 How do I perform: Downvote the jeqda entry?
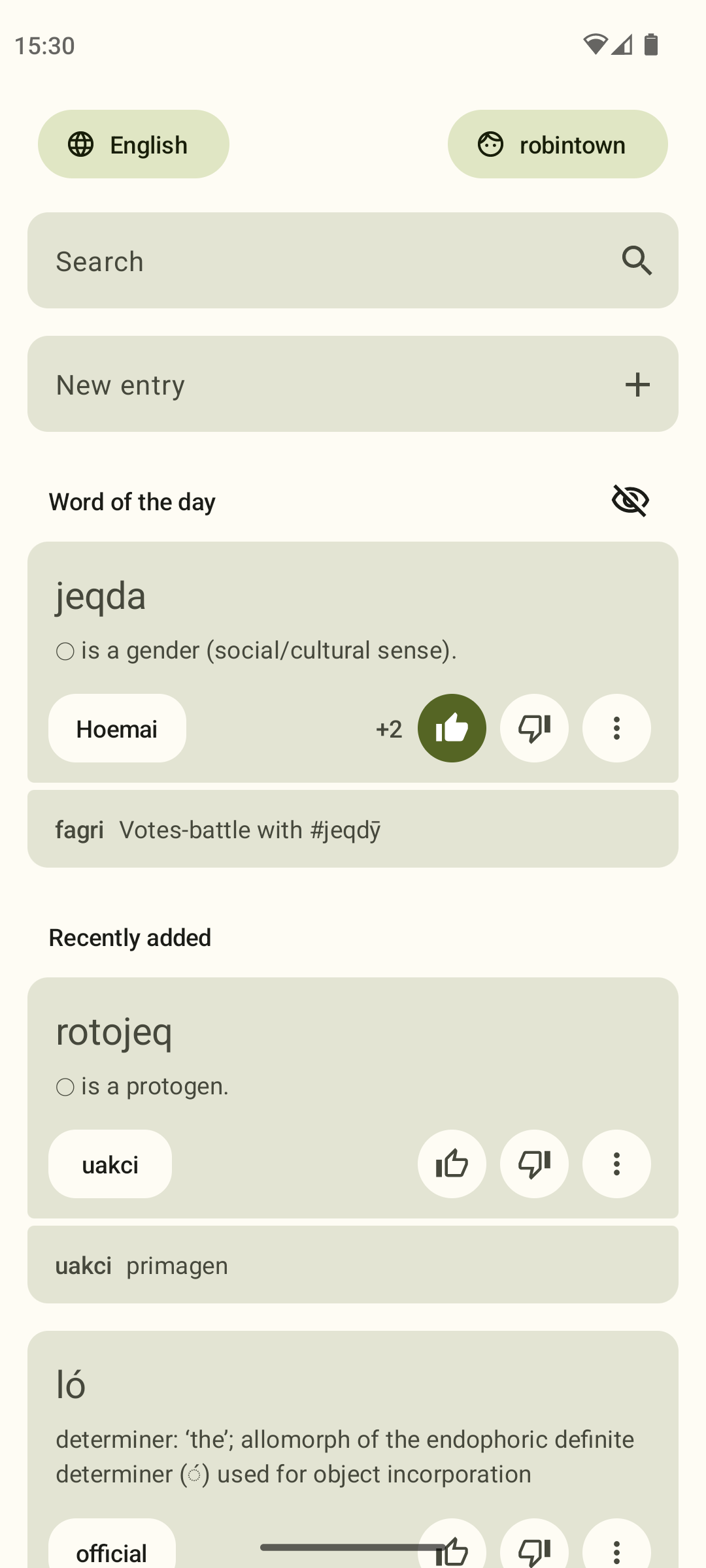[534, 728]
